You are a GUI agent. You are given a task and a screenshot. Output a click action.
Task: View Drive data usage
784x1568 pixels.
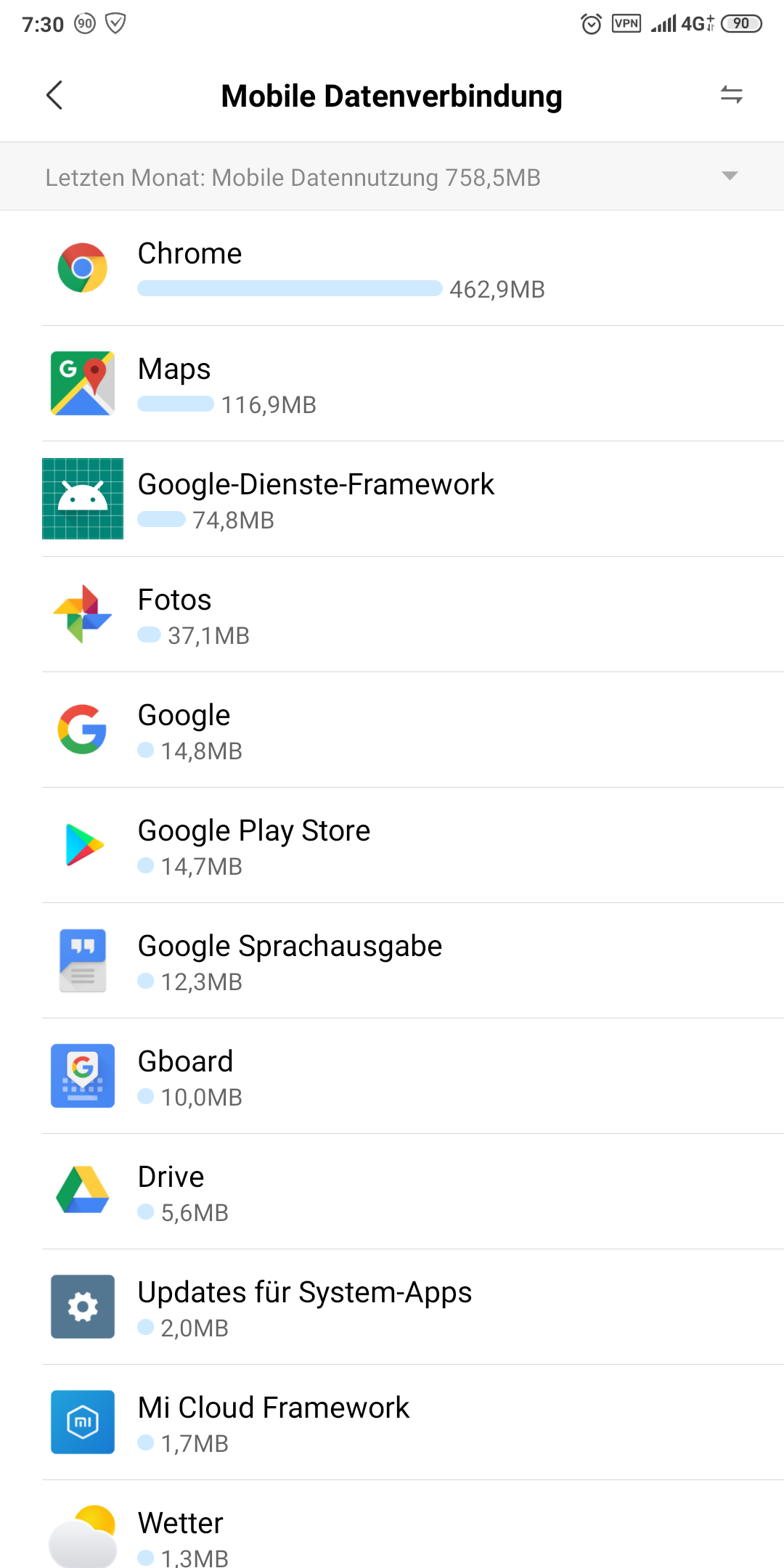[x=392, y=1192]
